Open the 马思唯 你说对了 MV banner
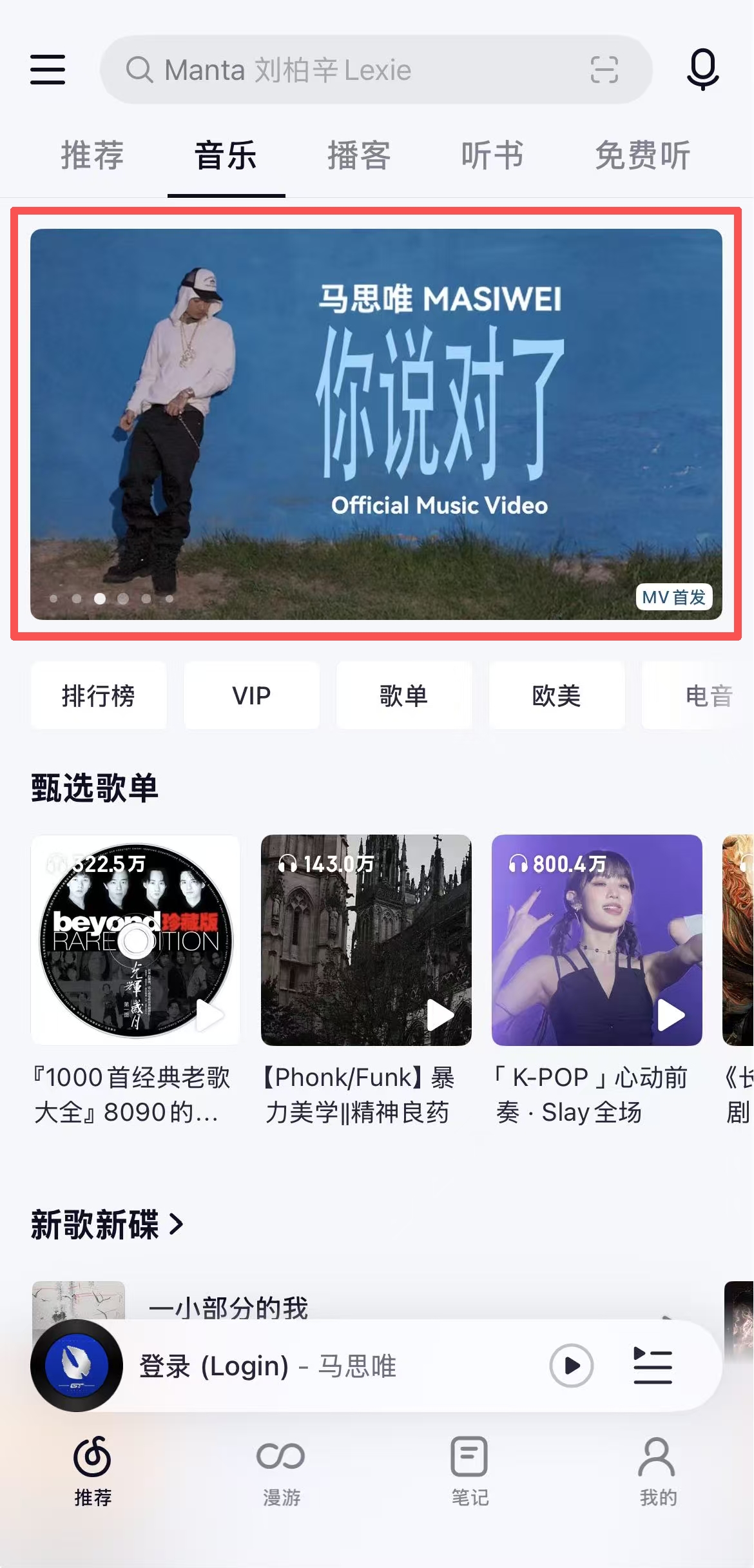Viewport: 754px width, 1568px height. (376, 424)
